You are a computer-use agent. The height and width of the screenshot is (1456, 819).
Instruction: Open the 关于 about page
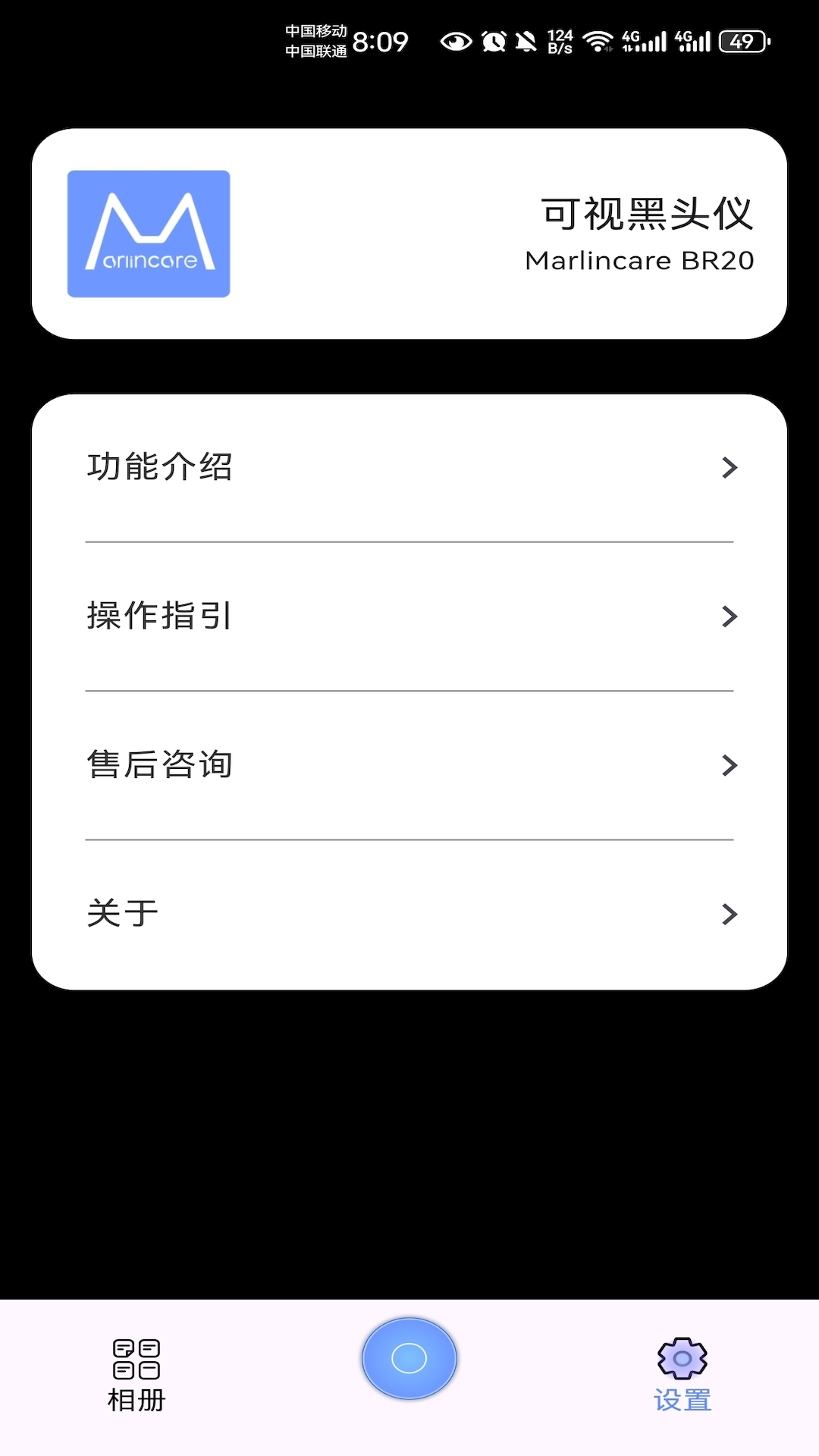[x=409, y=913]
